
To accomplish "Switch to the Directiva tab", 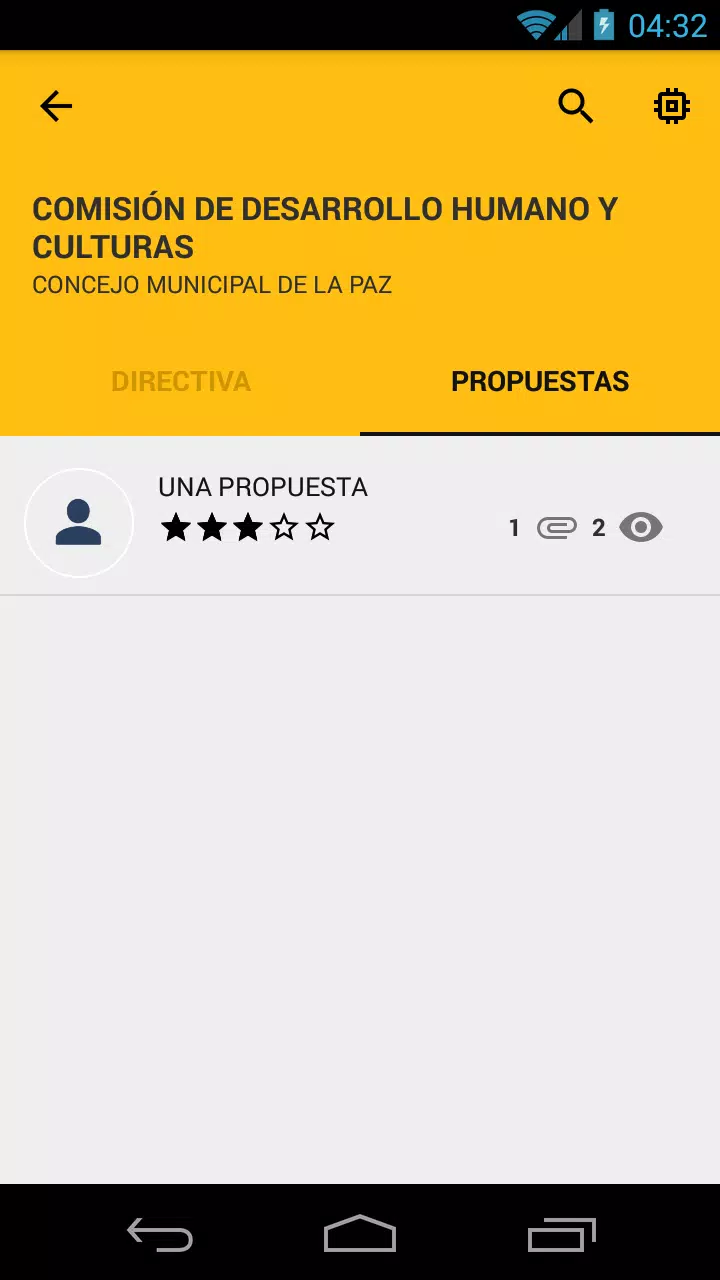I will (180, 382).
